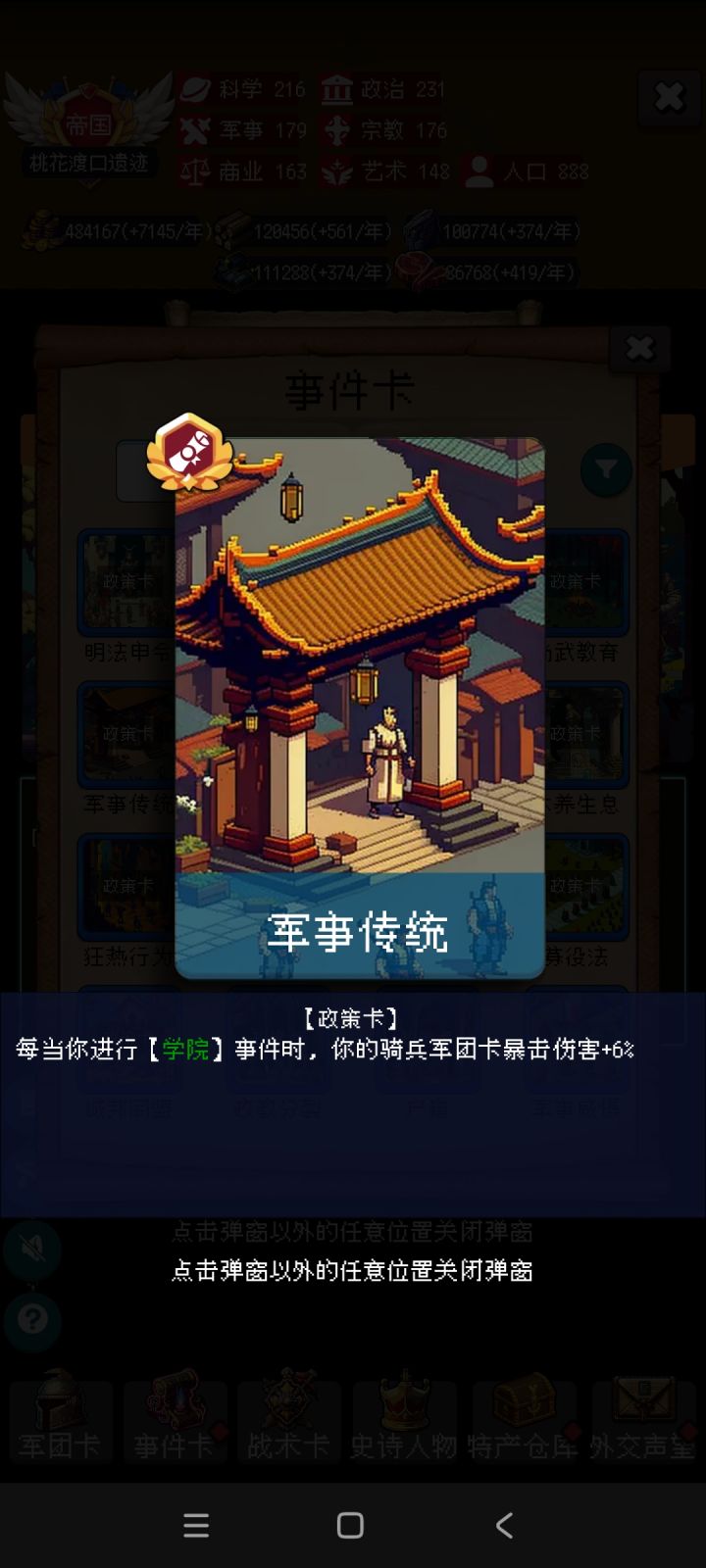Close the 事件卡 popup
The image size is (706, 1568).
(639, 348)
